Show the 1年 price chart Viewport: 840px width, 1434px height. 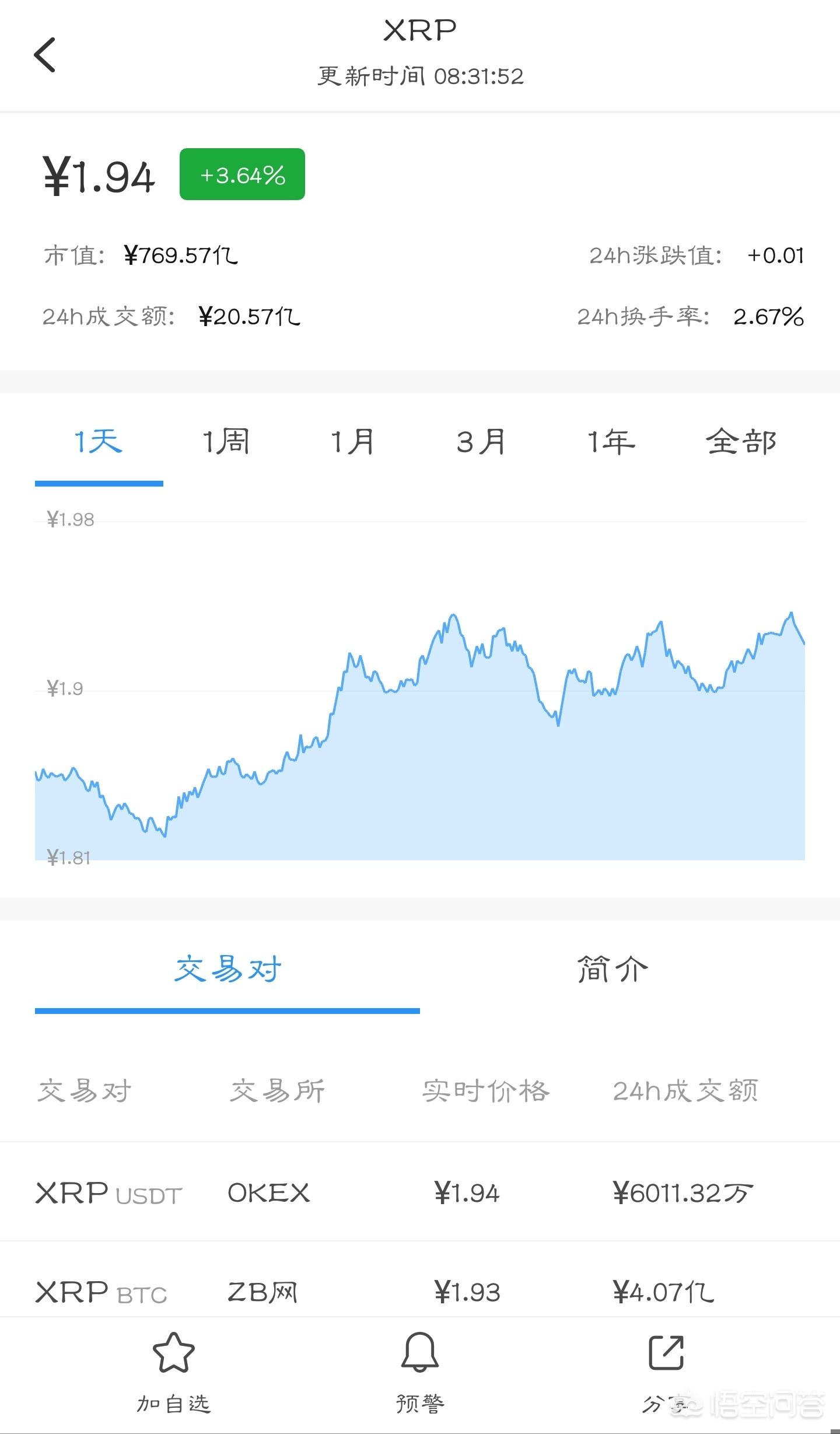(611, 442)
